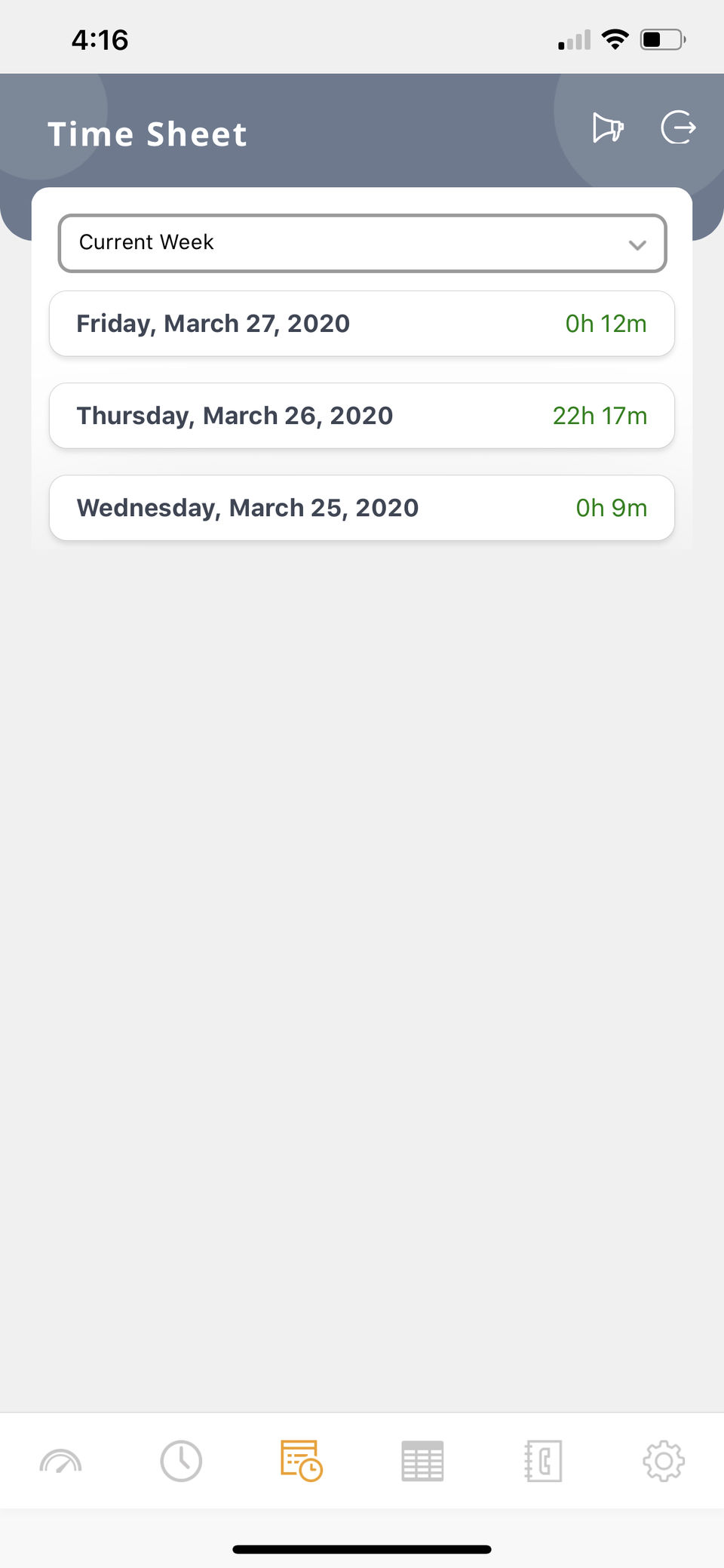Viewport: 724px width, 1568px height.
Task: Open Thursday, March 26, 2020 entry
Action: click(362, 416)
